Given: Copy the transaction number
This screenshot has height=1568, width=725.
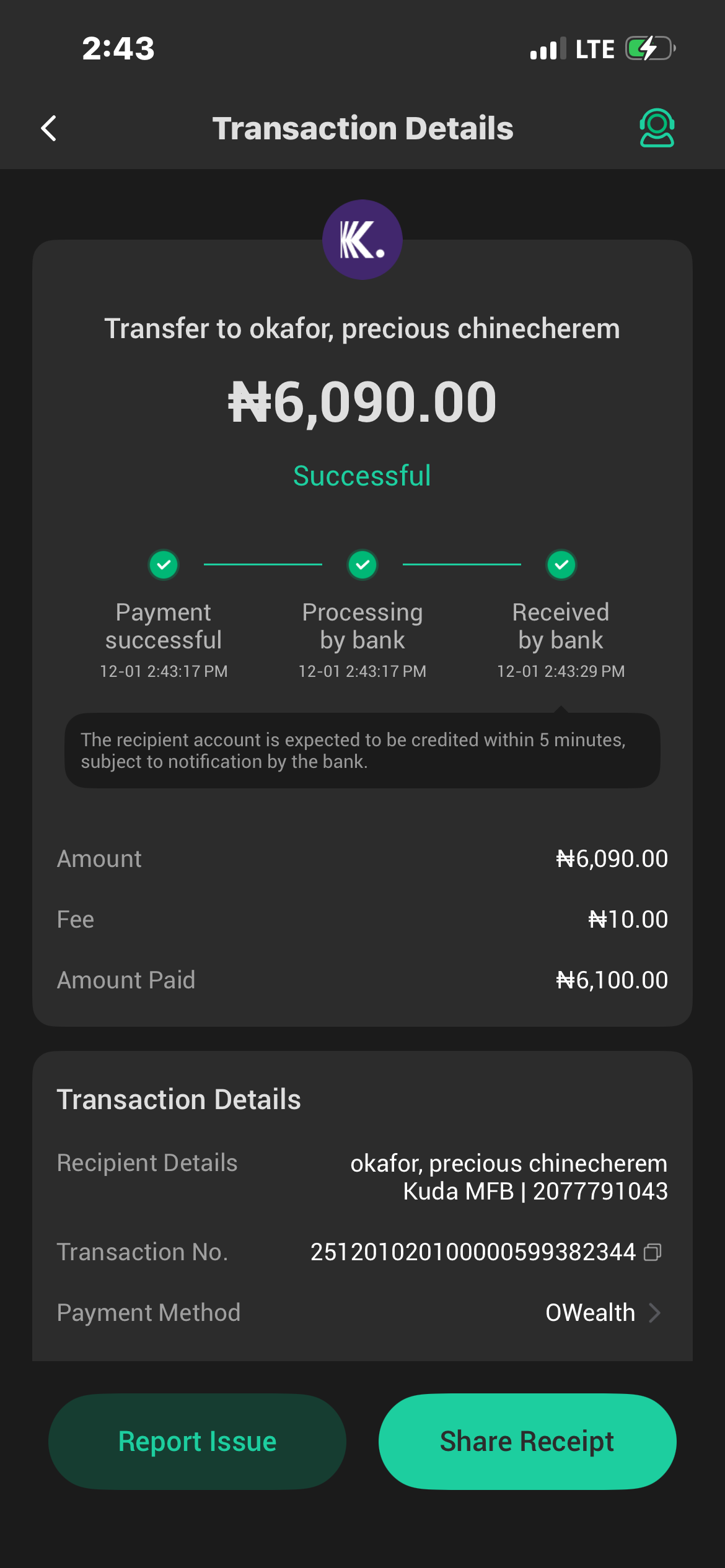Looking at the screenshot, I should point(652,1253).
